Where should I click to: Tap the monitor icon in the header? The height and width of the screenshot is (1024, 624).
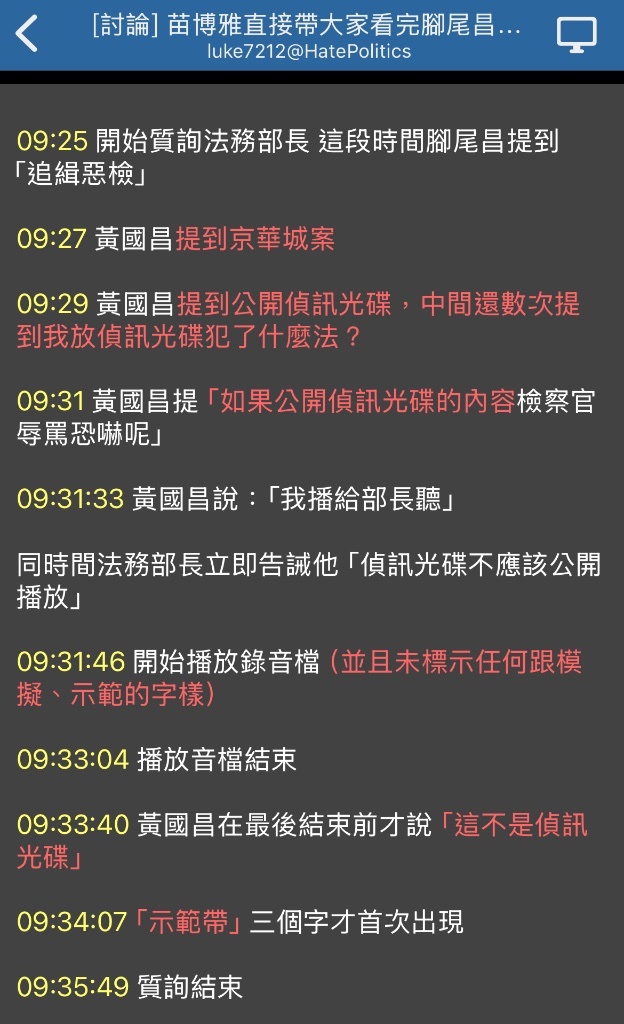(576, 35)
